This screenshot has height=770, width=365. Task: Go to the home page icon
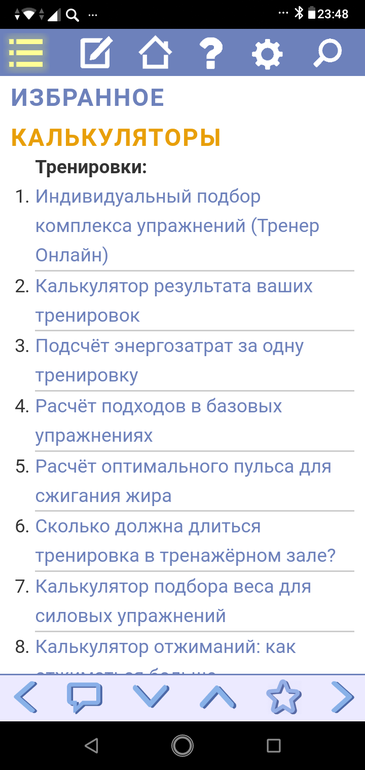tap(155, 53)
